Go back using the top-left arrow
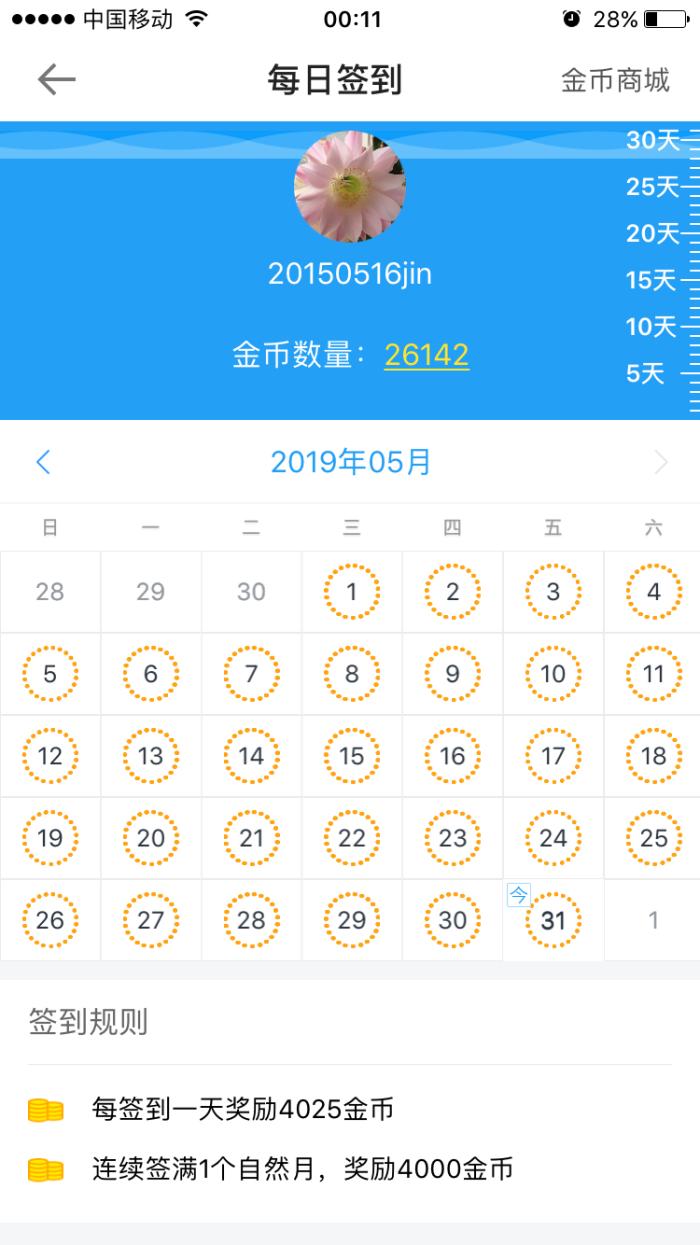The height and width of the screenshot is (1245, 700). pos(56,80)
